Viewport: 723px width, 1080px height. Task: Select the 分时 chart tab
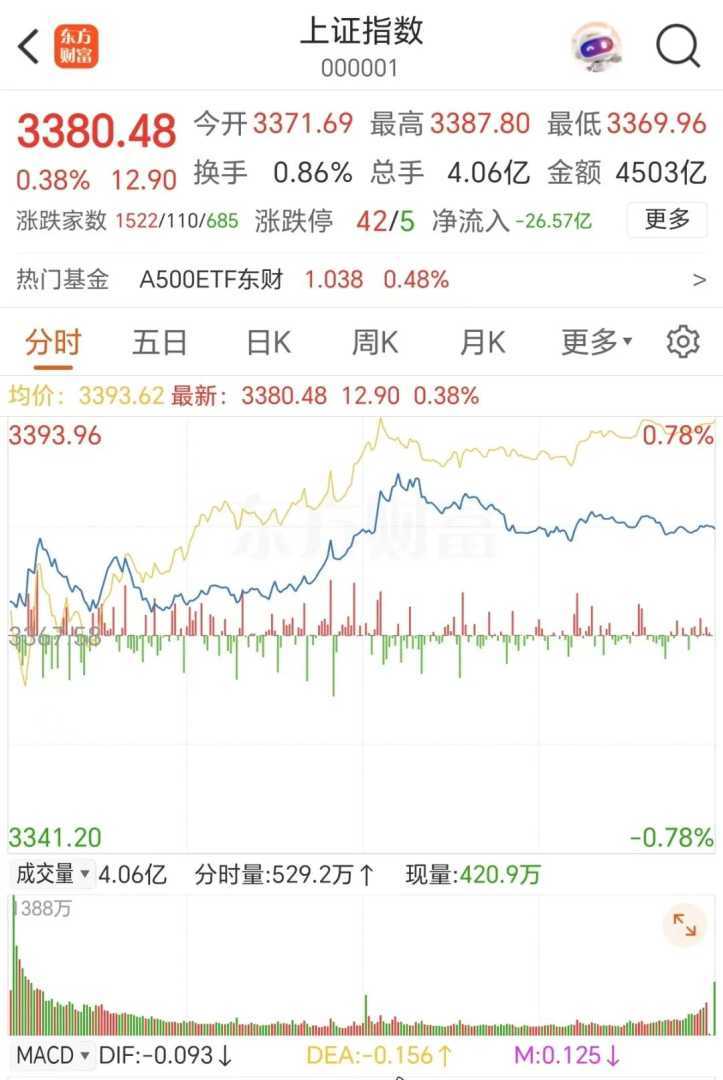(x=53, y=343)
